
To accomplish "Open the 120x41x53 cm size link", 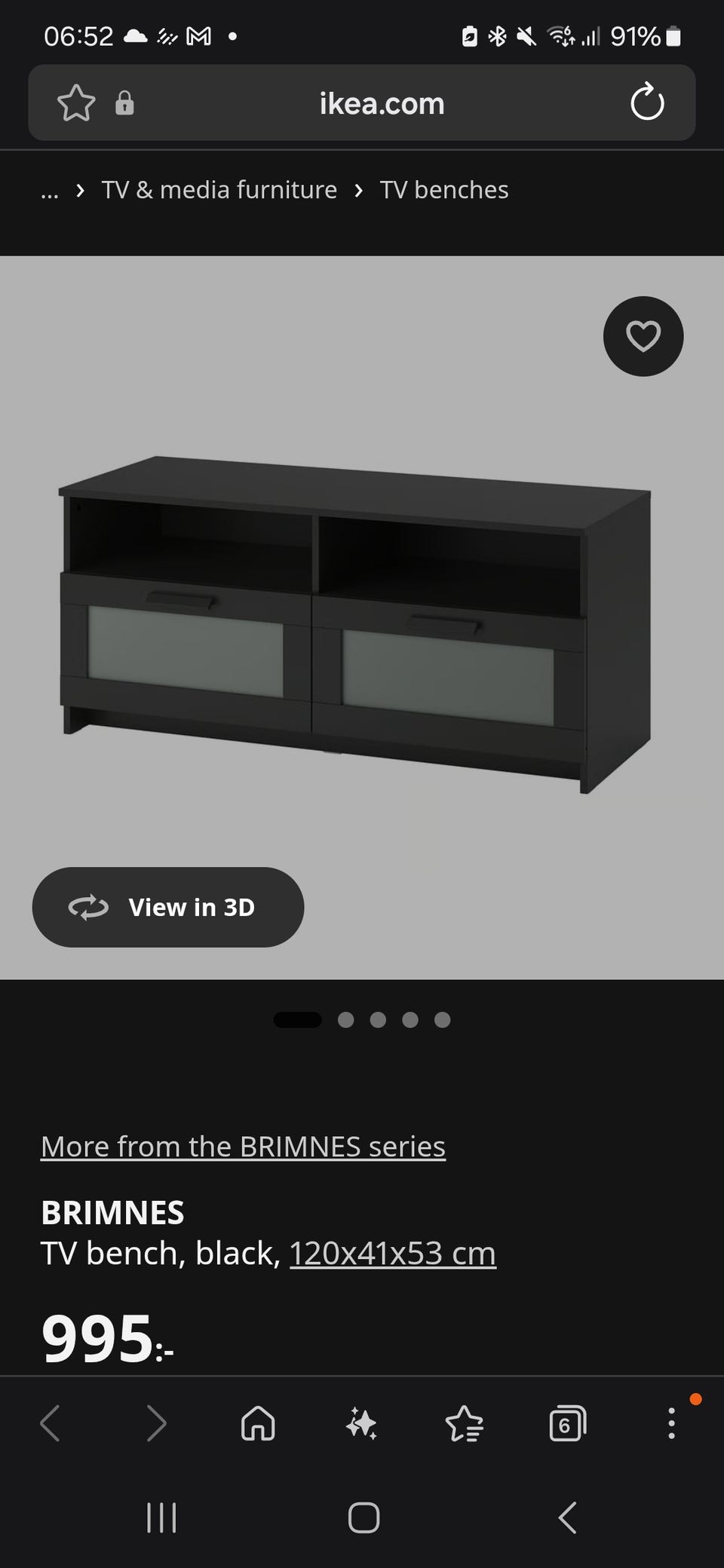I will coord(393,1254).
